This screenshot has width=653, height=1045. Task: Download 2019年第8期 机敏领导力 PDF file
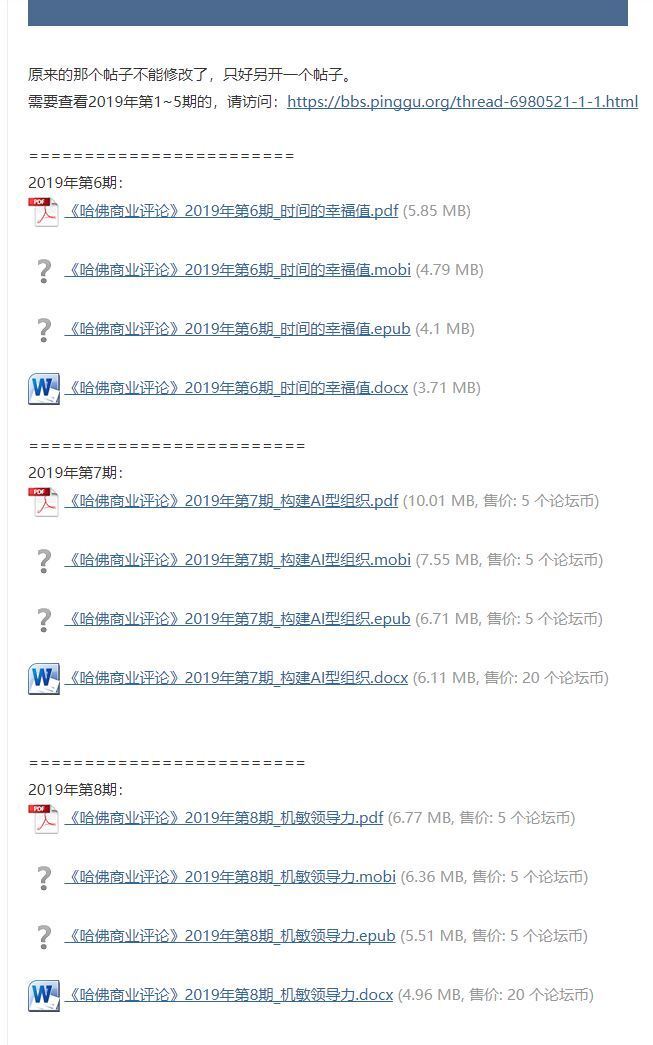click(x=224, y=818)
